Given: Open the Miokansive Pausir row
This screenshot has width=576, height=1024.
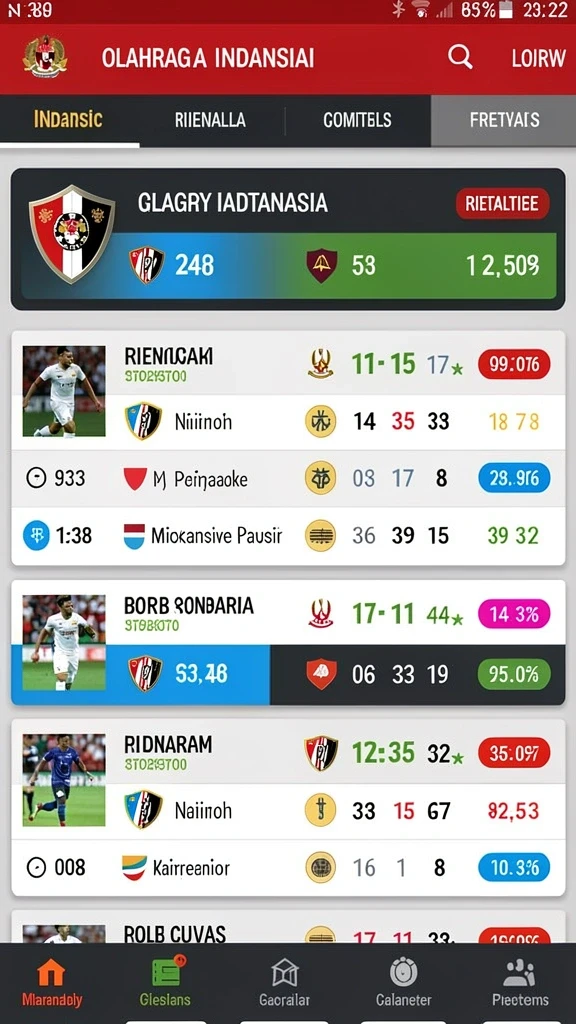Looking at the screenshot, I should 288,536.
